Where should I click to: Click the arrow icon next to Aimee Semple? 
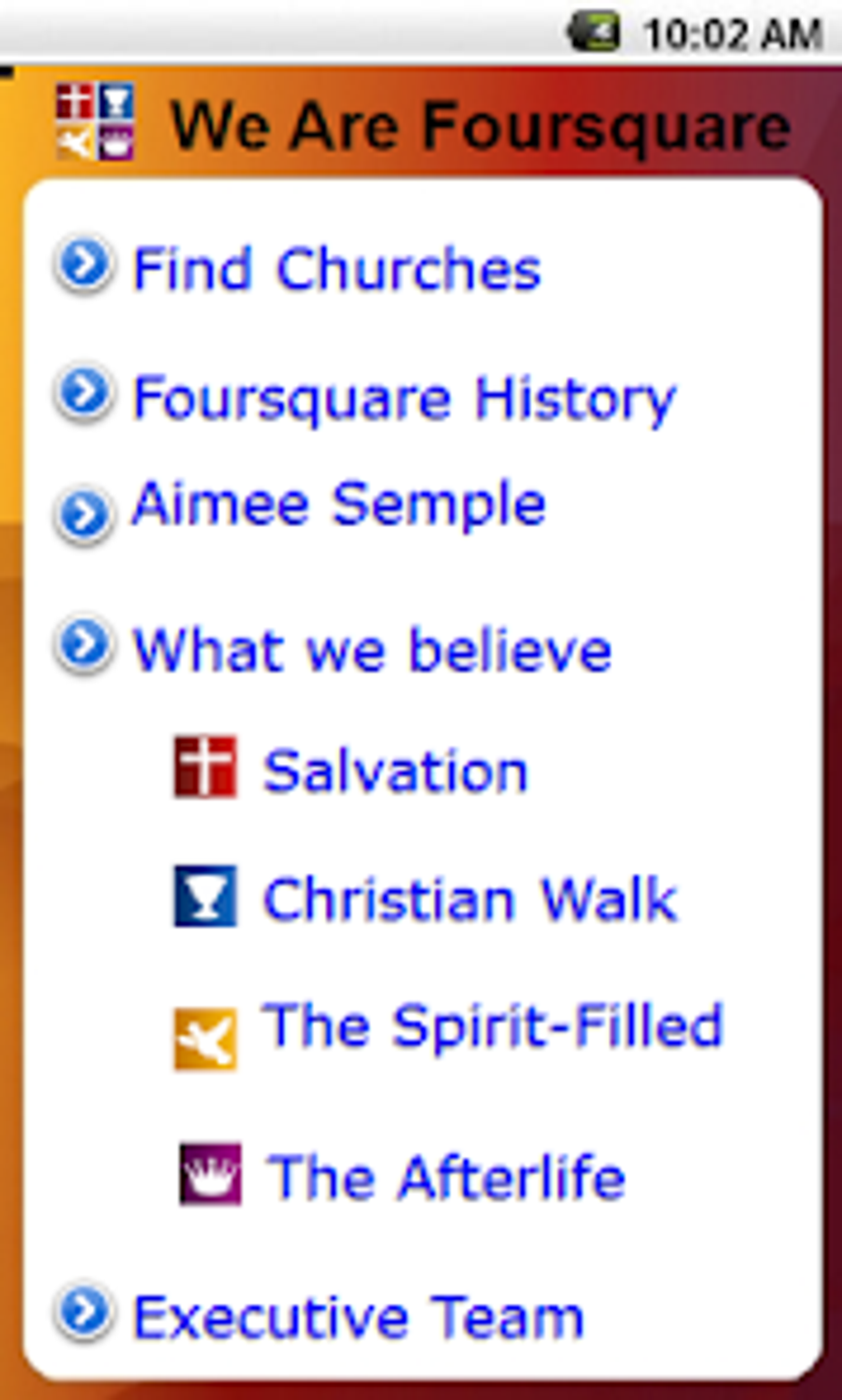click(x=83, y=513)
